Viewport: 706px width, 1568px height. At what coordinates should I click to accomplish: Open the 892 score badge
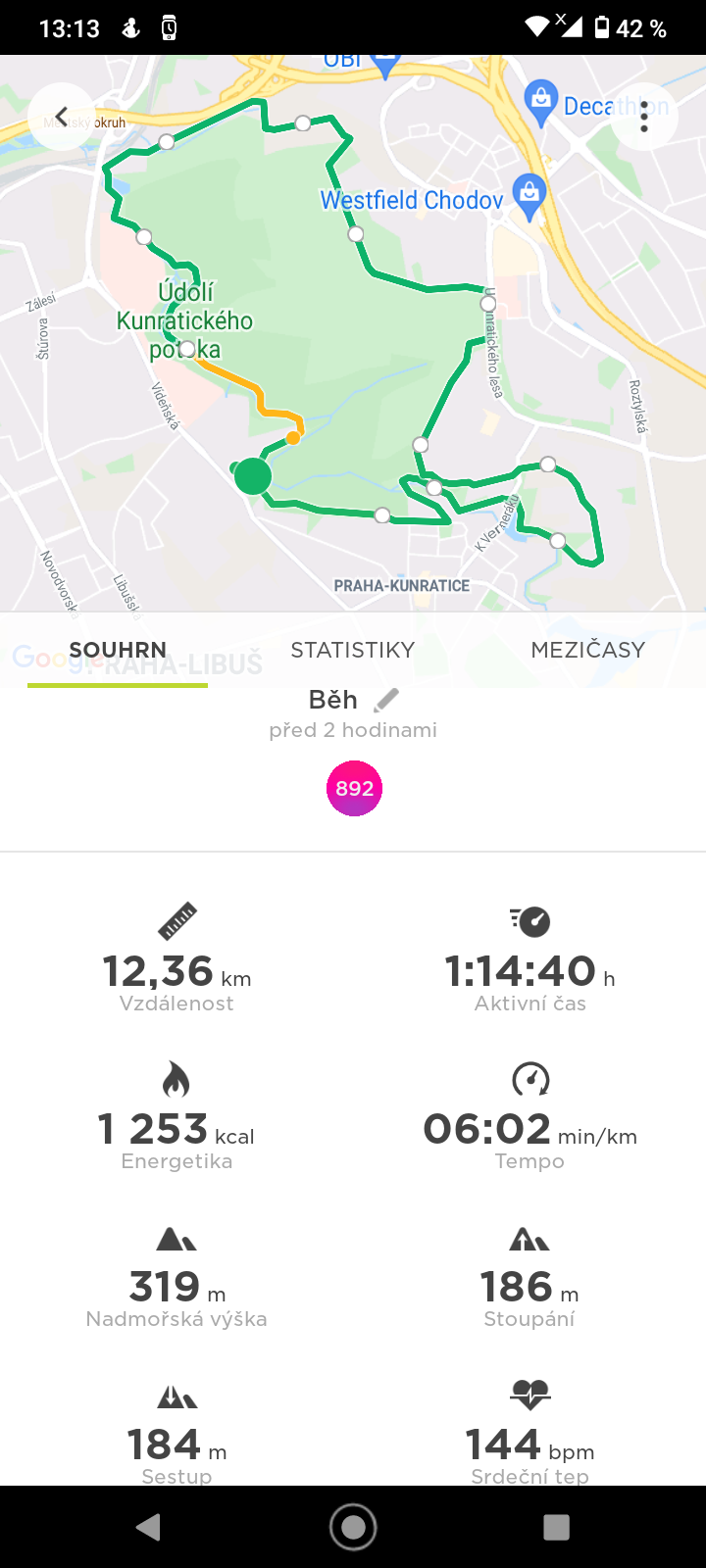coord(354,789)
